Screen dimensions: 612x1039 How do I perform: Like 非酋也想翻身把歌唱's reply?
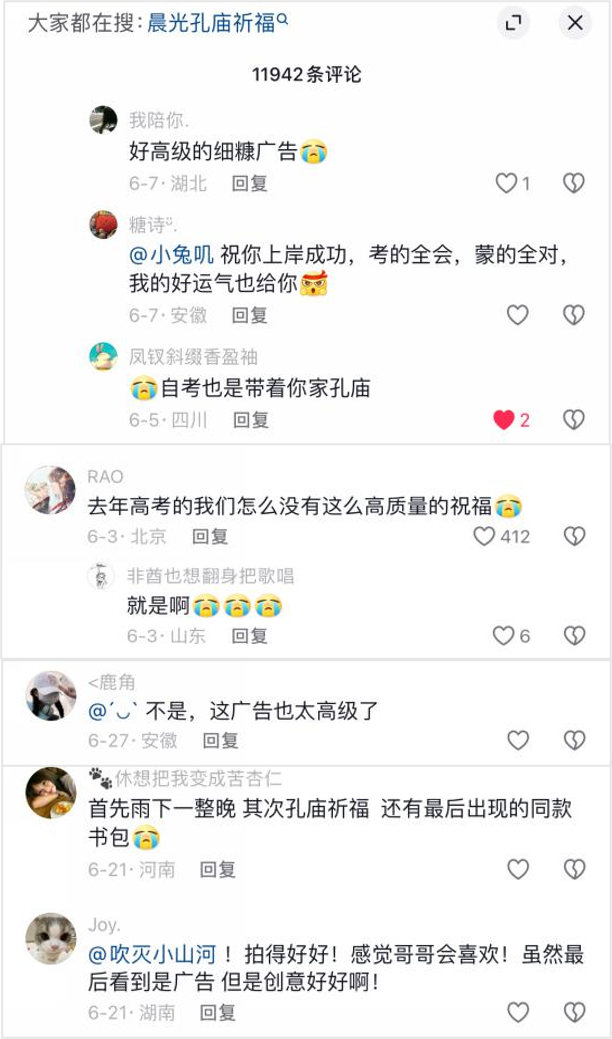[503, 636]
